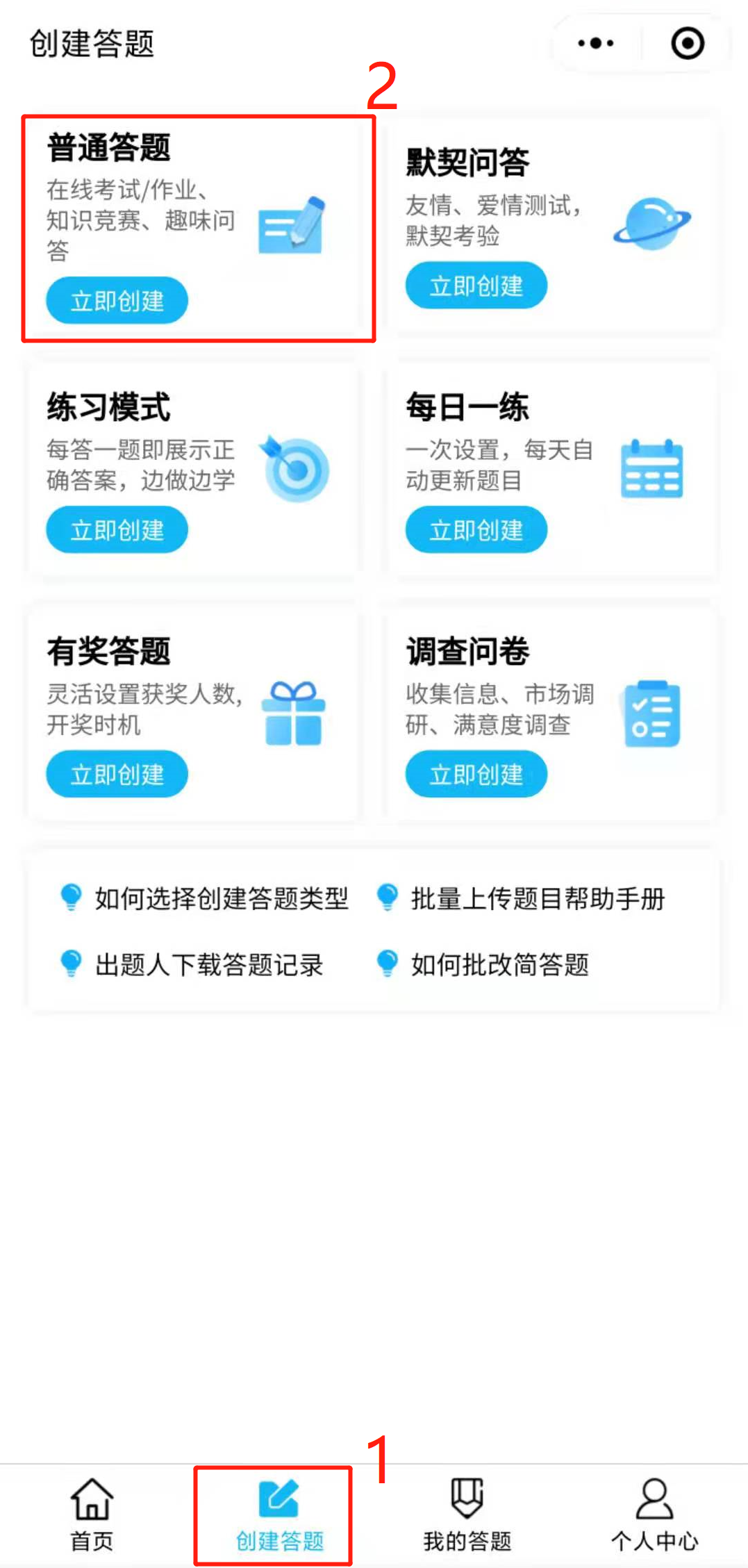
Task: Select the 创建答题 tab
Action: coord(280,1516)
